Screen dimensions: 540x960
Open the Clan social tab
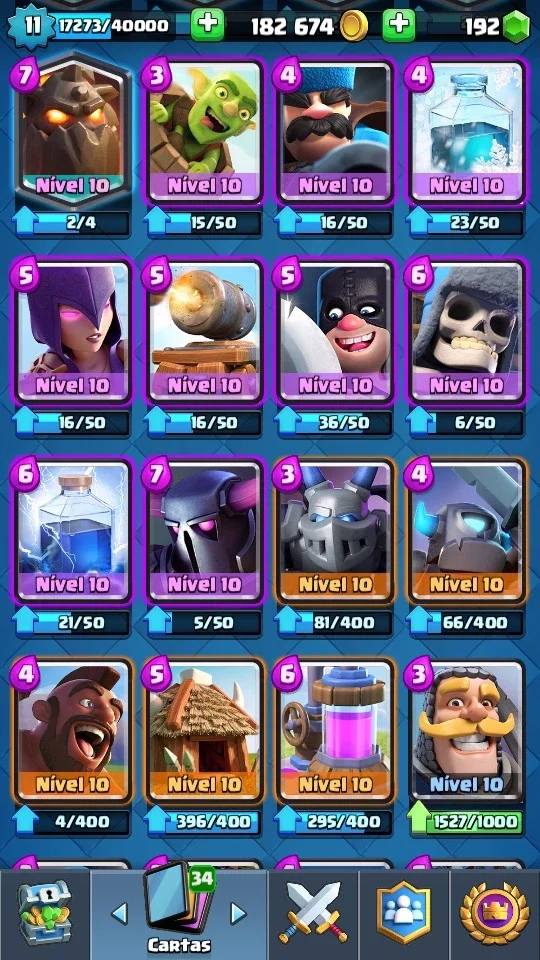pos(403,913)
